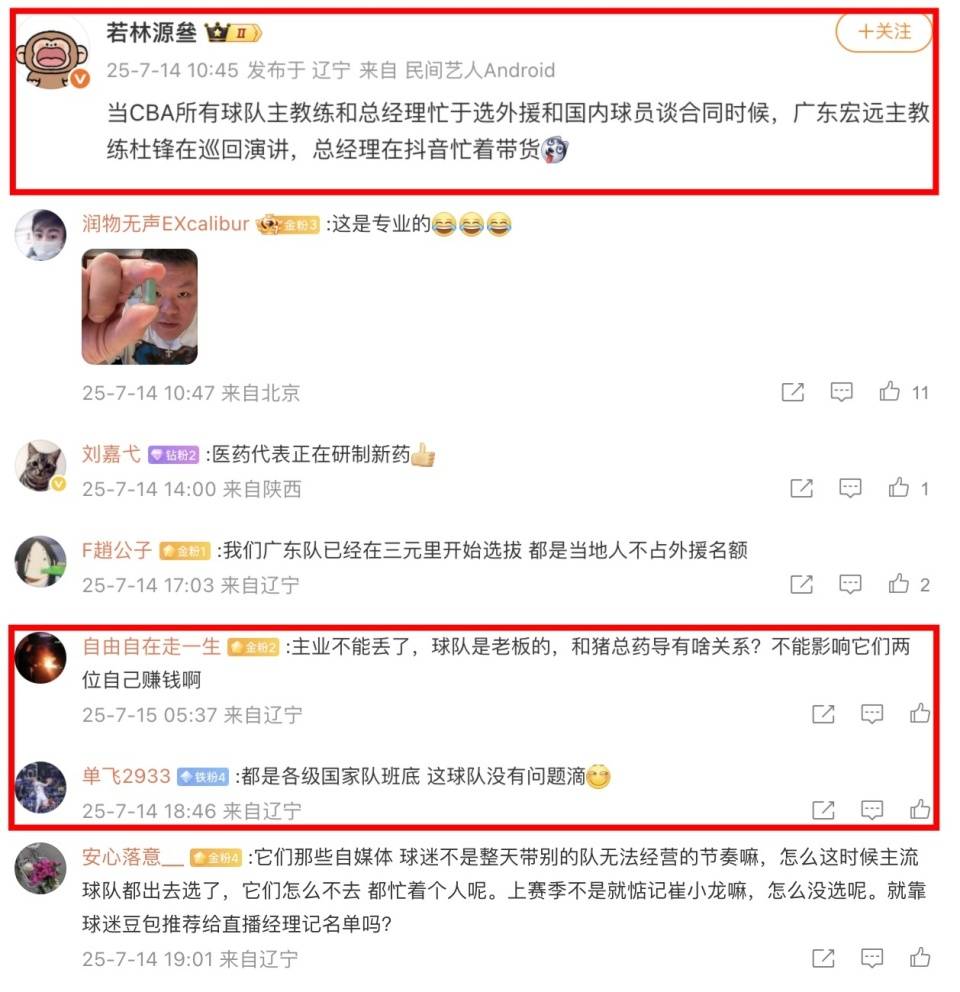Reply to 安心落意__'s comment
This screenshot has width=960, height=992.
[x=872, y=958]
